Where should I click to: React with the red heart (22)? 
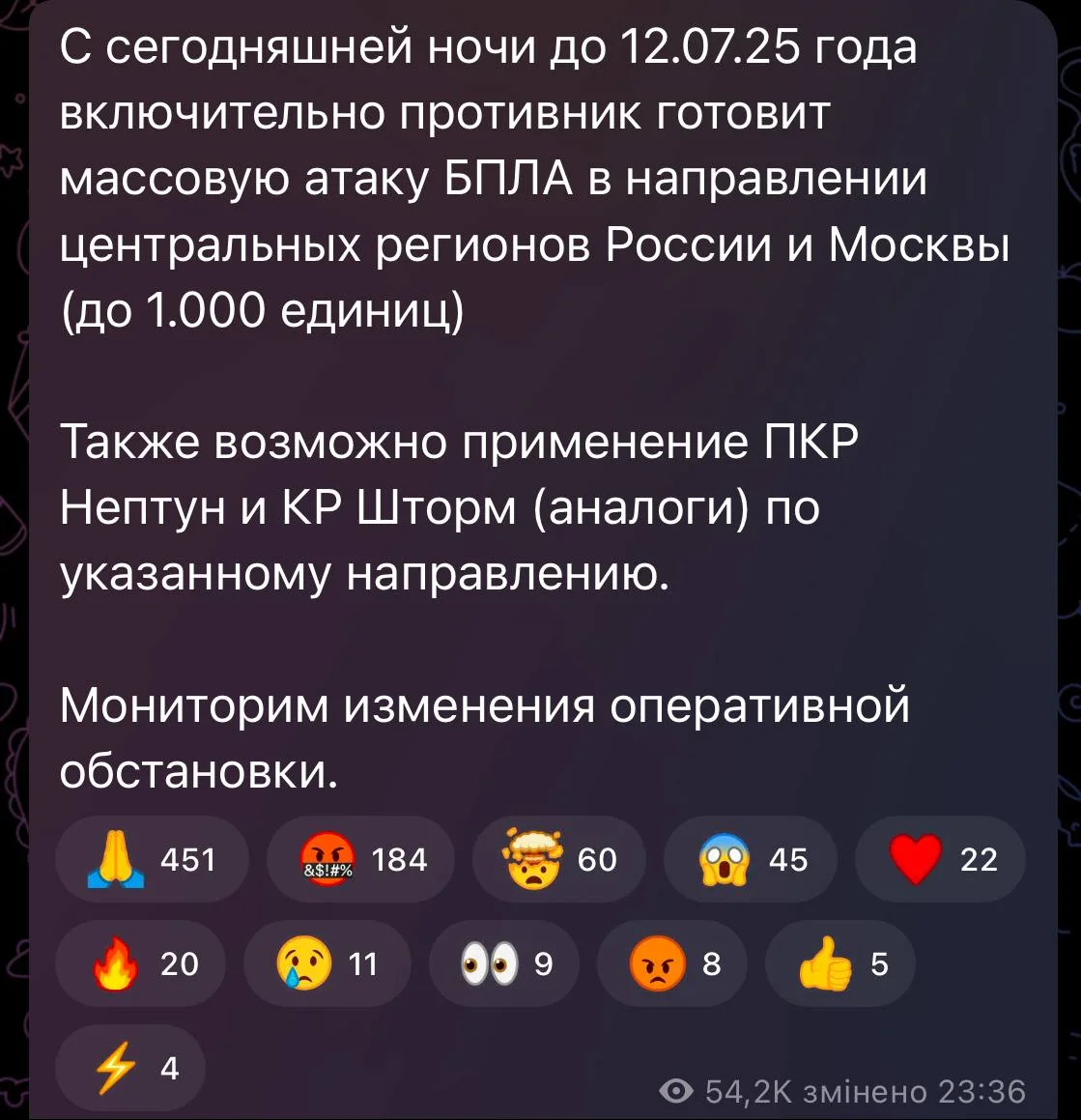(941, 859)
